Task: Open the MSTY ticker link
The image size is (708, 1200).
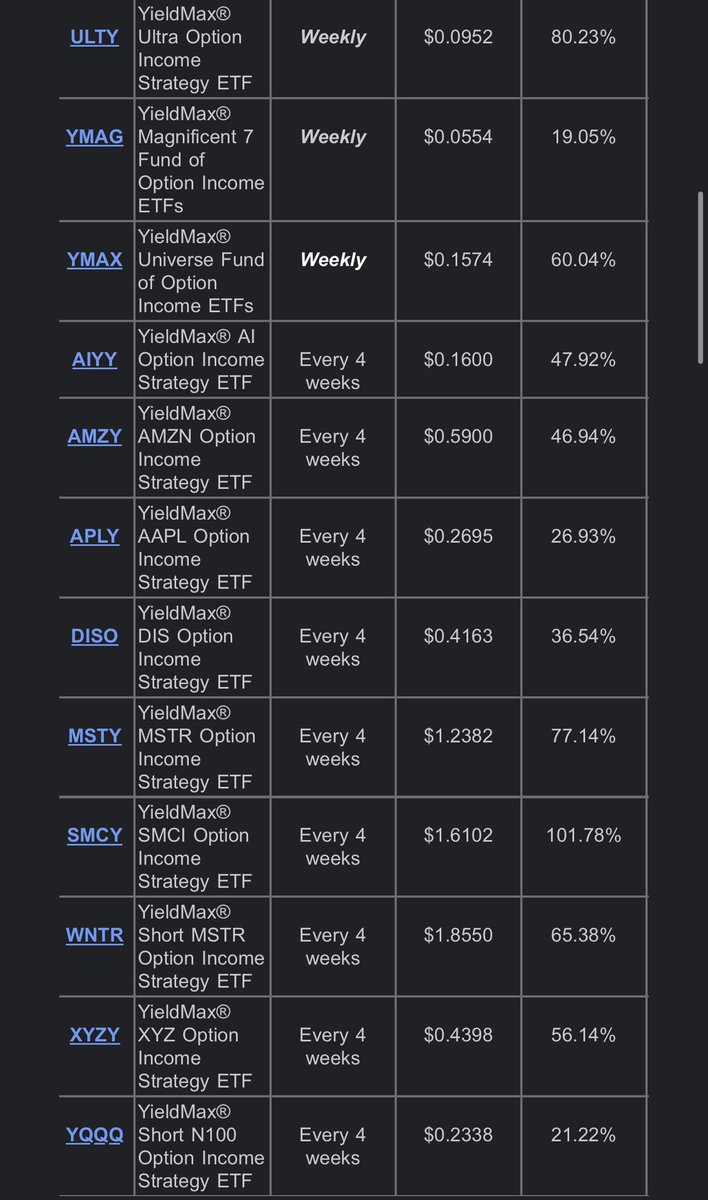Action: pos(95,736)
